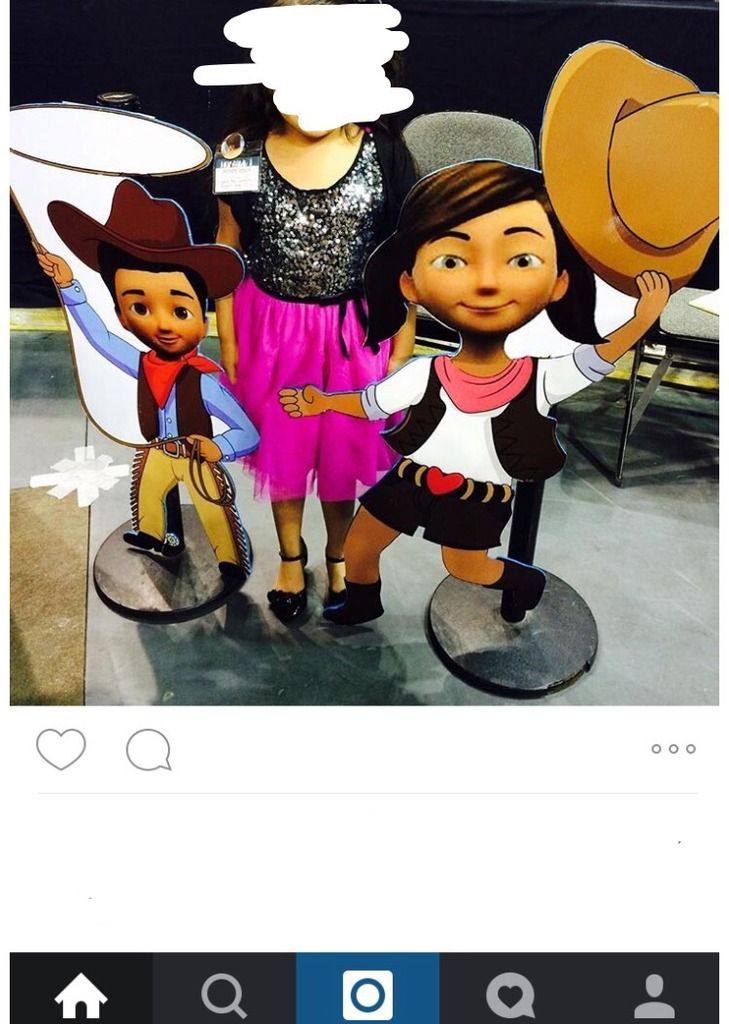Open the three-dot options menu
This screenshot has width=729, height=1024.
point(673,749)
